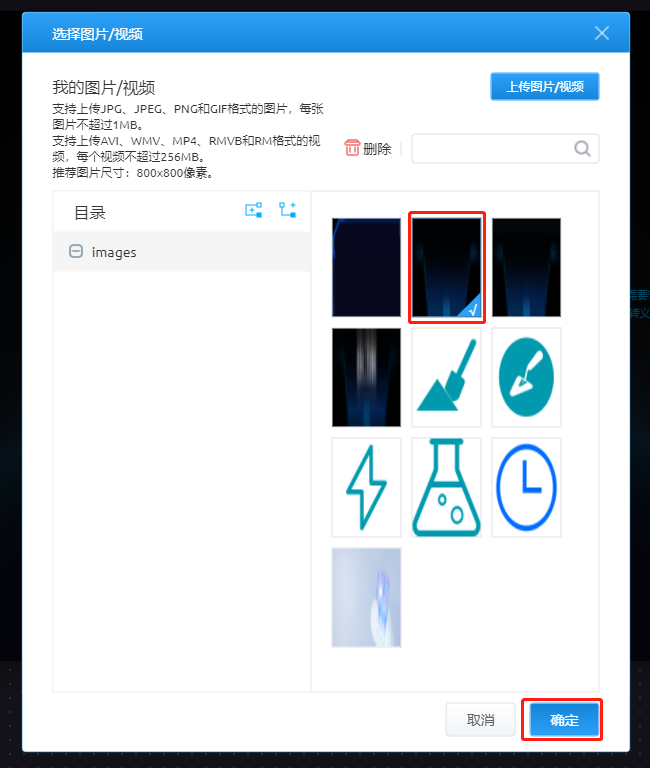Add a new sibling directory icon

(x=254, y=210)
